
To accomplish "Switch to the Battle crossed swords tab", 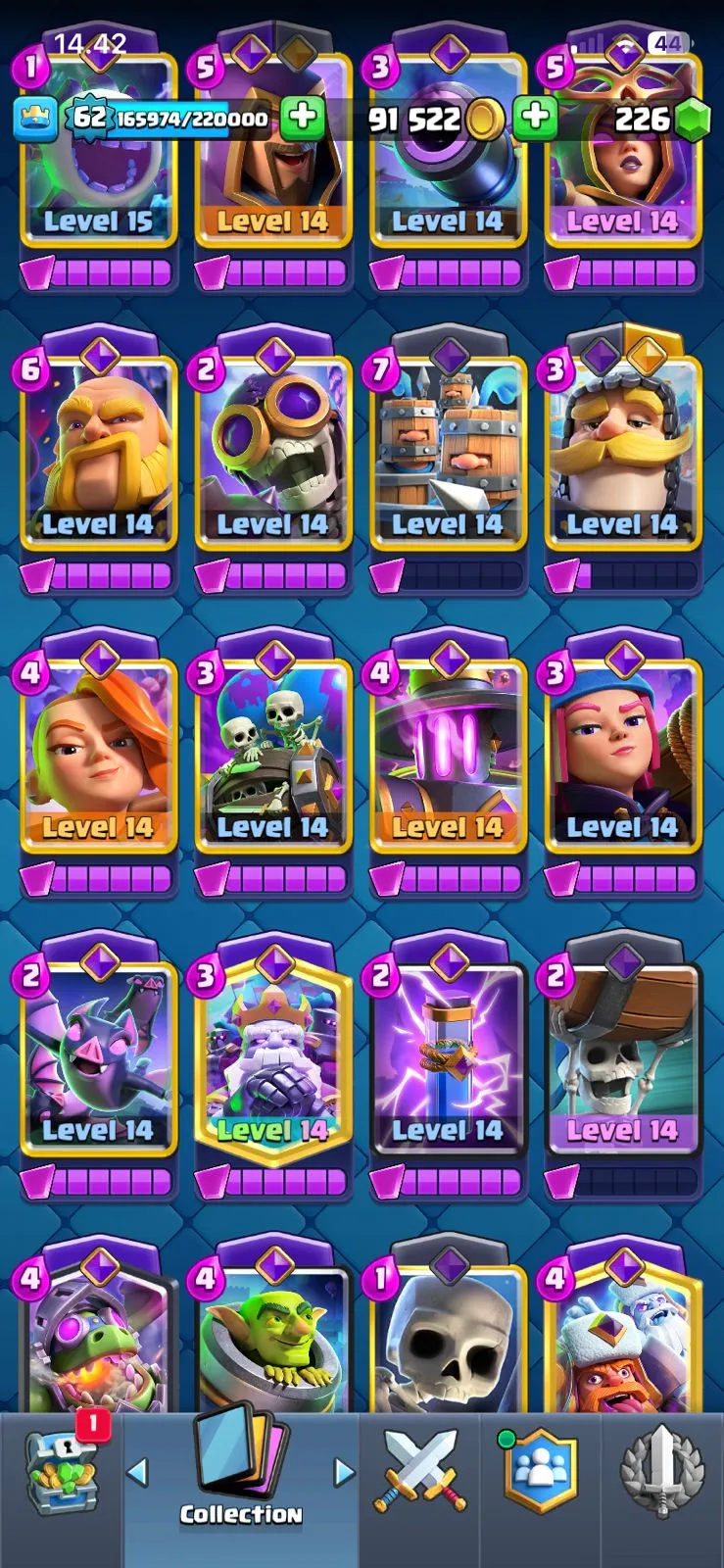I will 419,1470.
